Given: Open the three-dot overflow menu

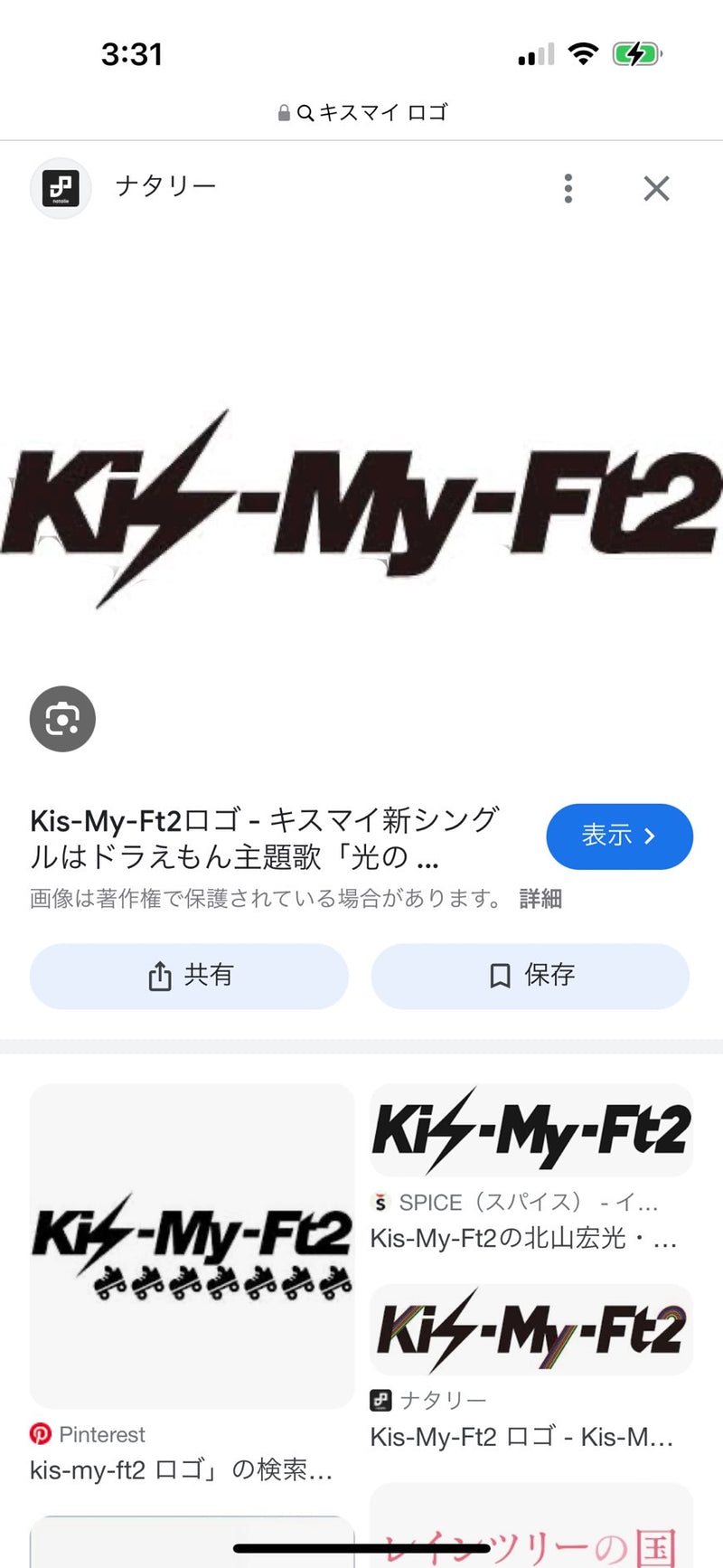Looking at the screenshot, I should (x=568, y=188).
